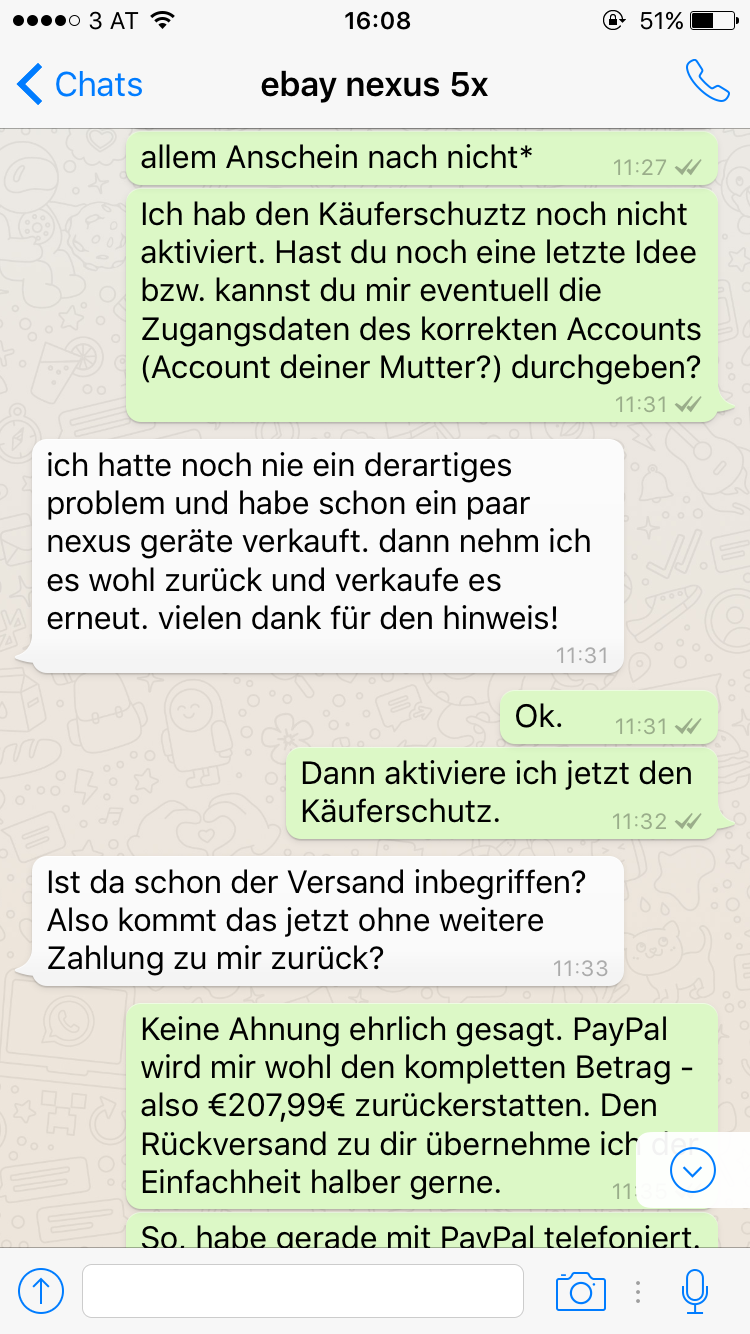This screenshot has height=1334, width=750.
Task: Record a voice message with the microphone
Action: (694, 1291)
